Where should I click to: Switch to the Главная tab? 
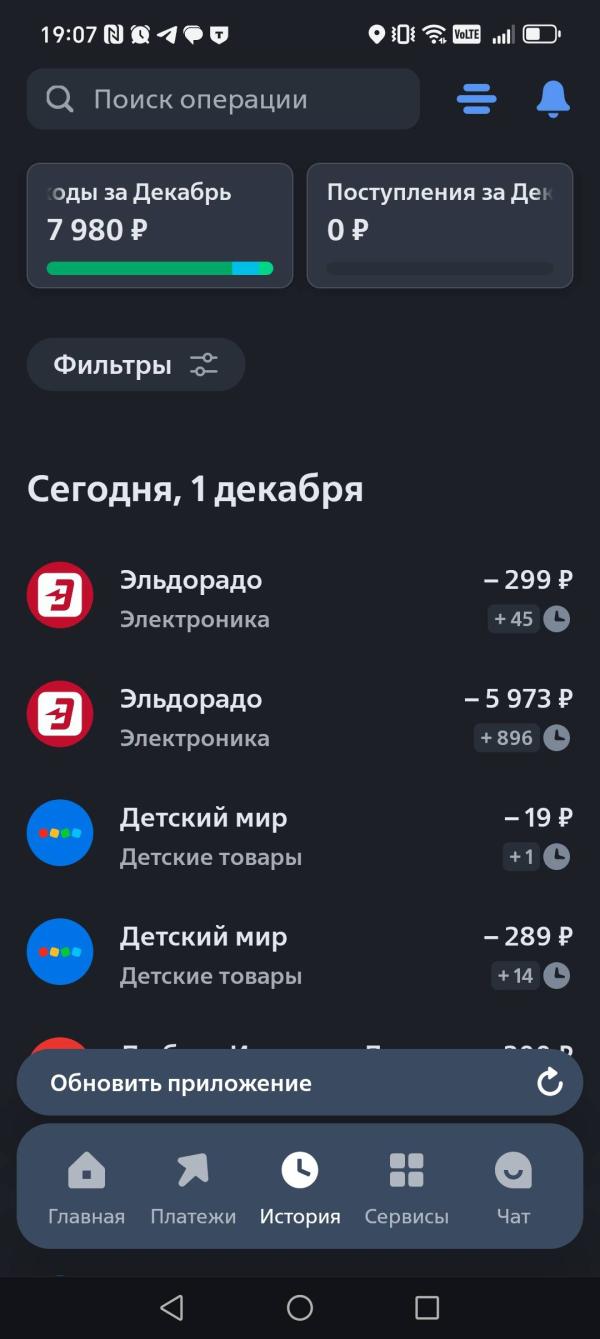point(87,1187)
